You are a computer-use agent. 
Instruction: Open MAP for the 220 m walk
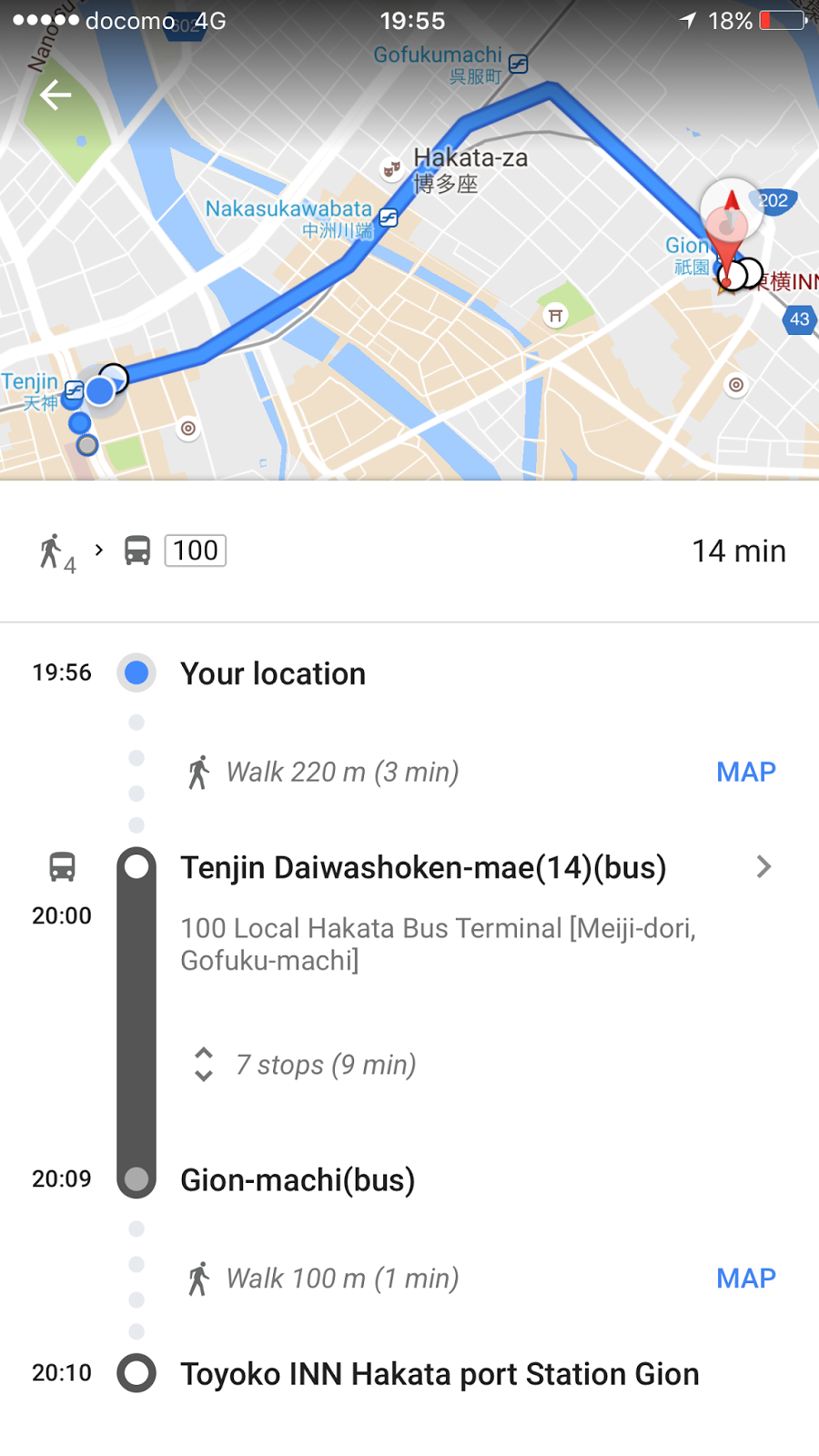tap(746, 772)
